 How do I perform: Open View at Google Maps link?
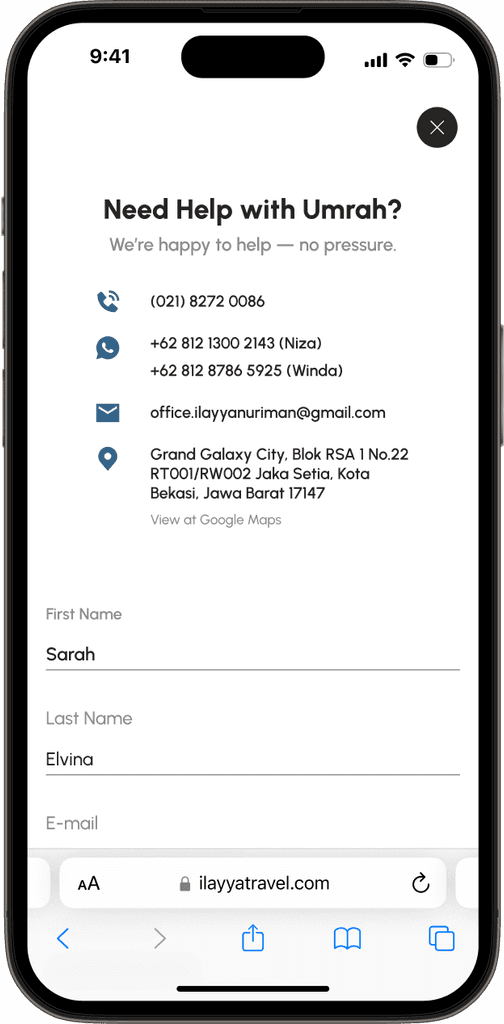coord(216,520)
